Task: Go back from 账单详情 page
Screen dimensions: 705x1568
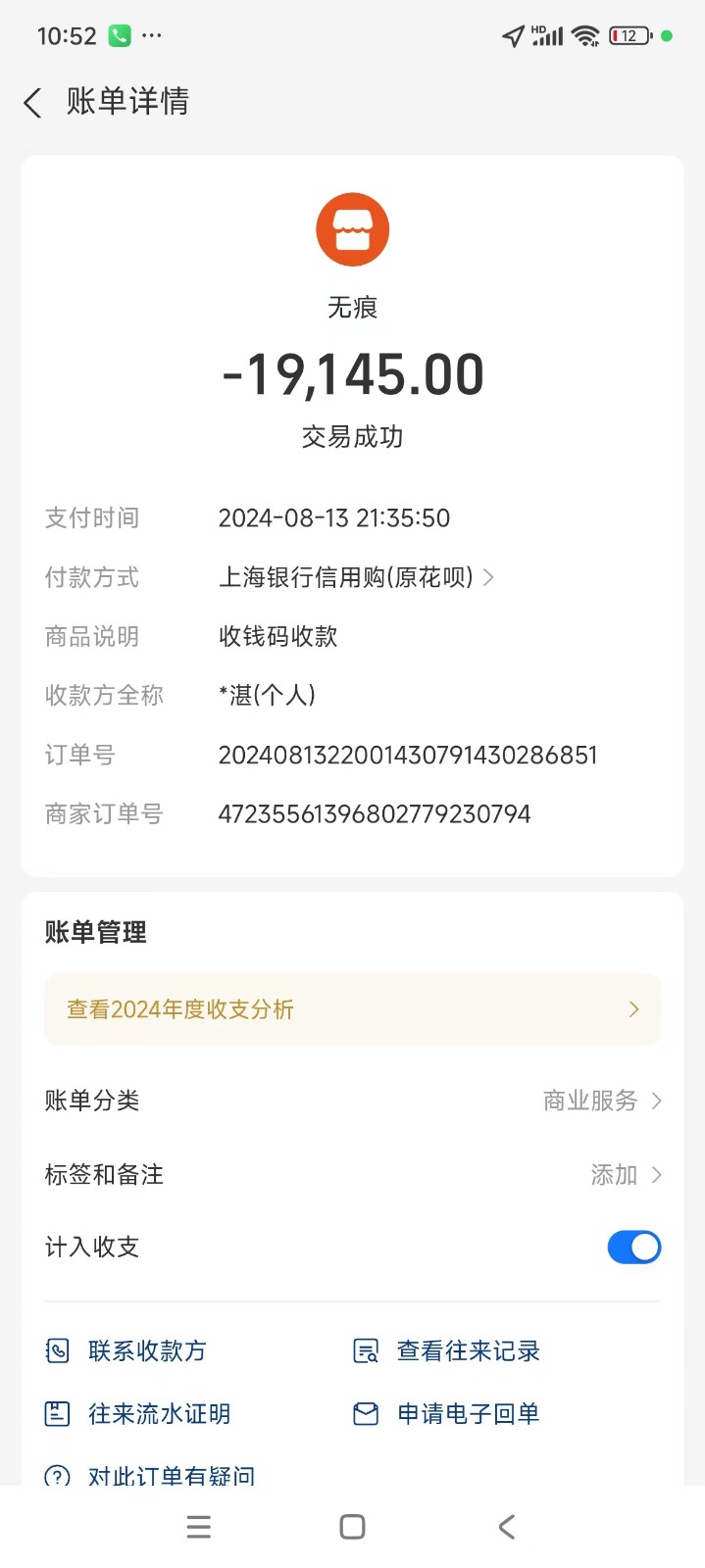Action: (33, 103)
